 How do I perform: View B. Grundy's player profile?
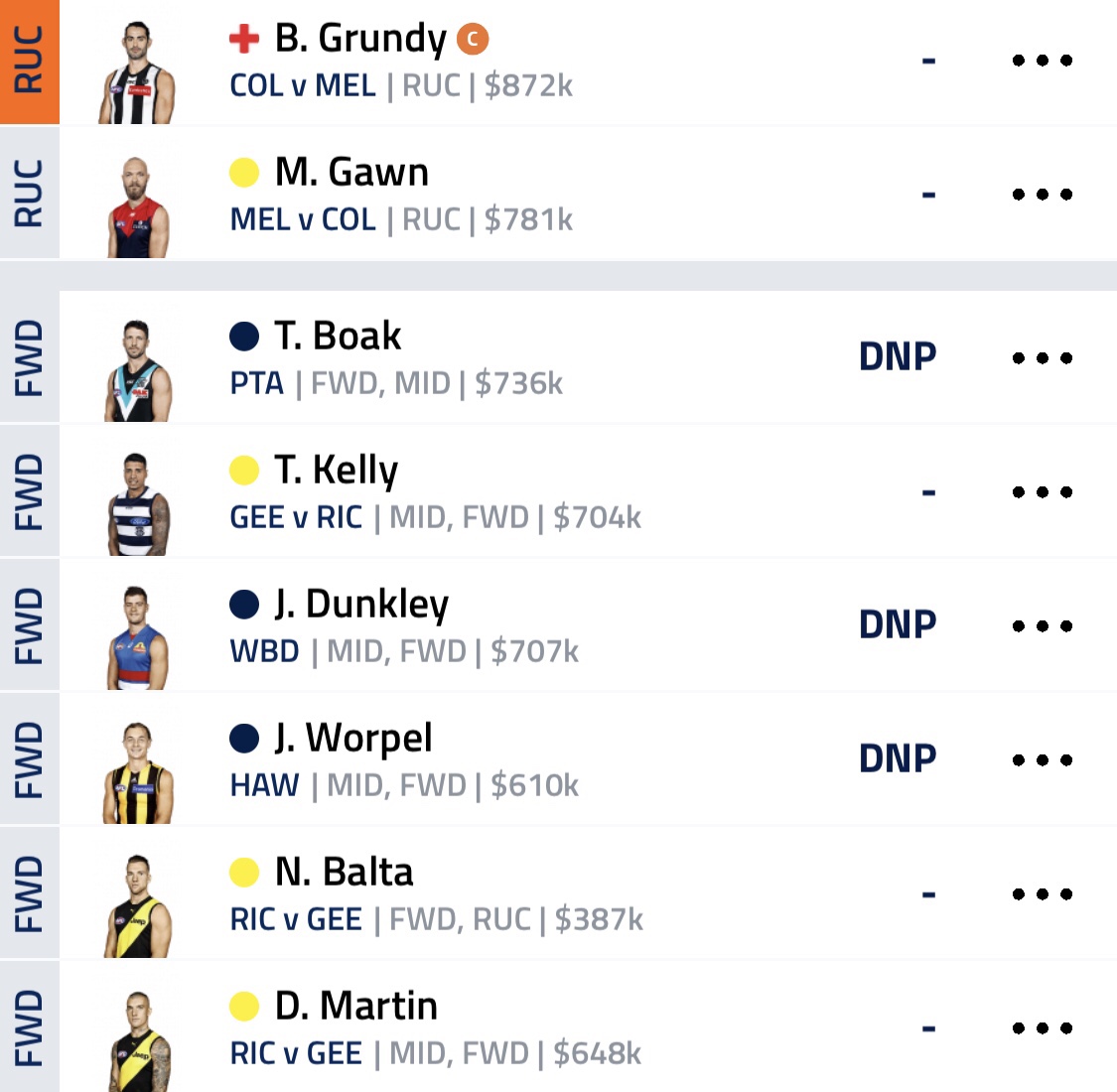(x=359, y=40)
